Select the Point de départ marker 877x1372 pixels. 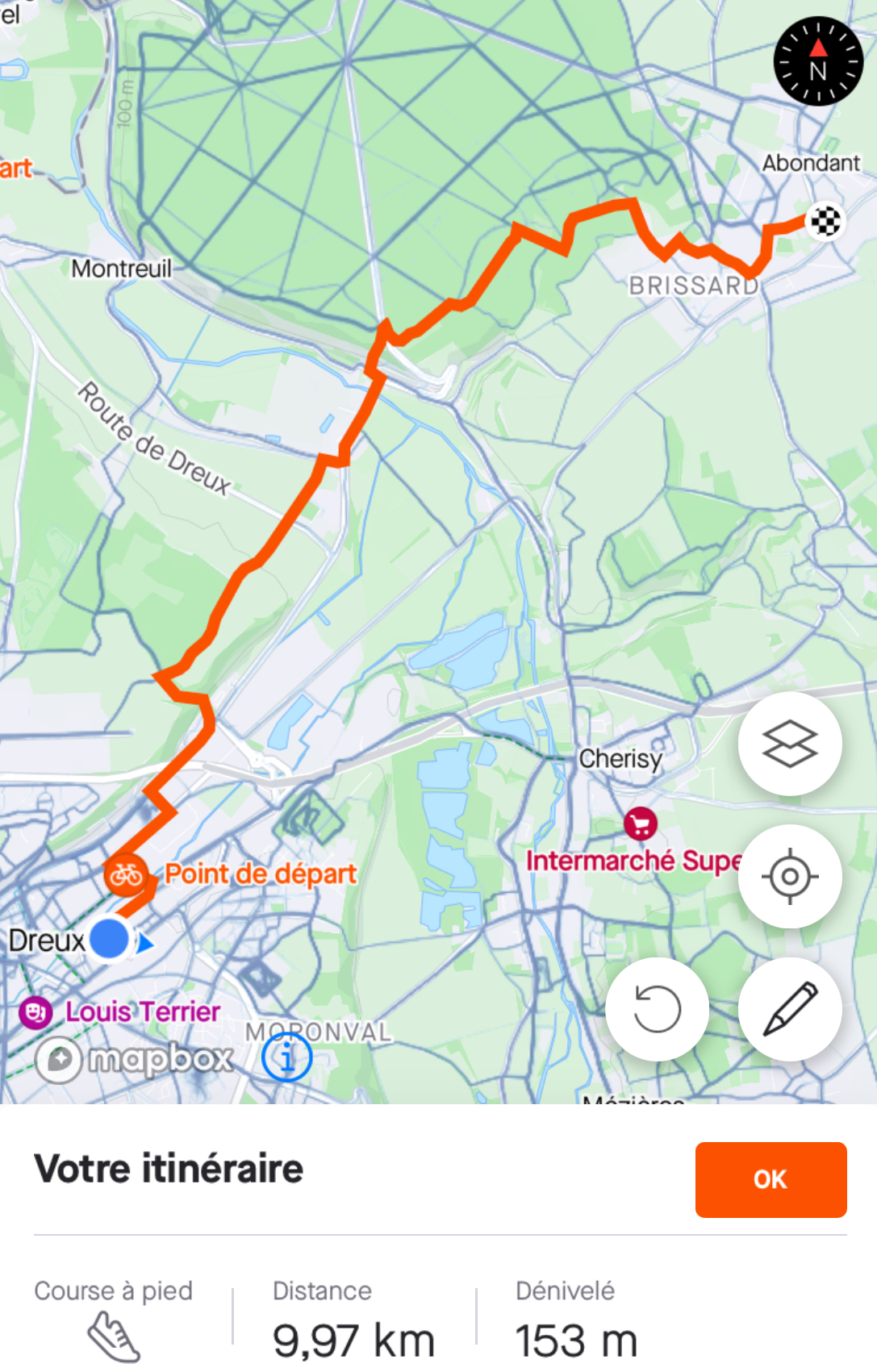[126, 875]
